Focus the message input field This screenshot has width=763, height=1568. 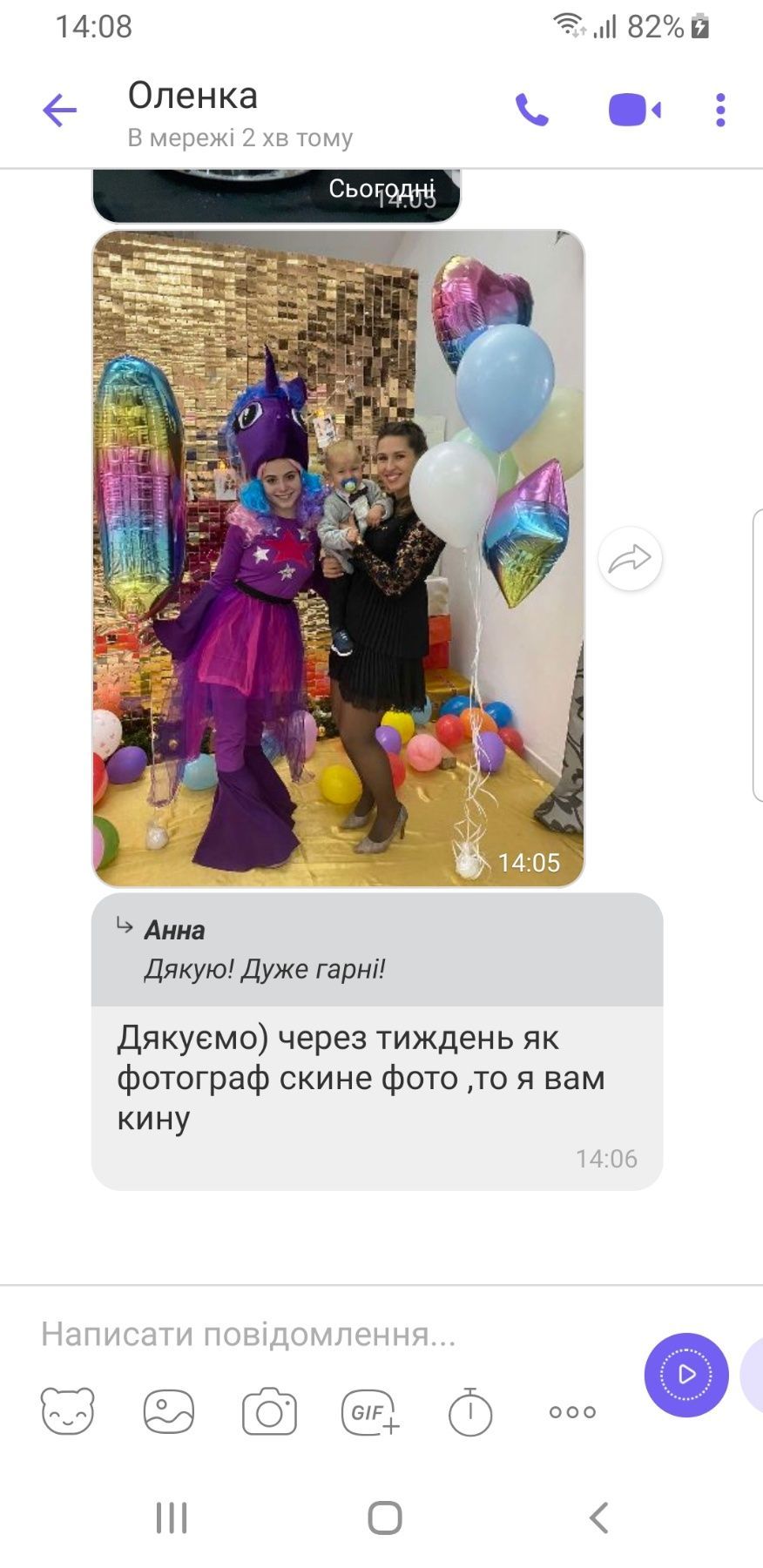pos(331,1335)
